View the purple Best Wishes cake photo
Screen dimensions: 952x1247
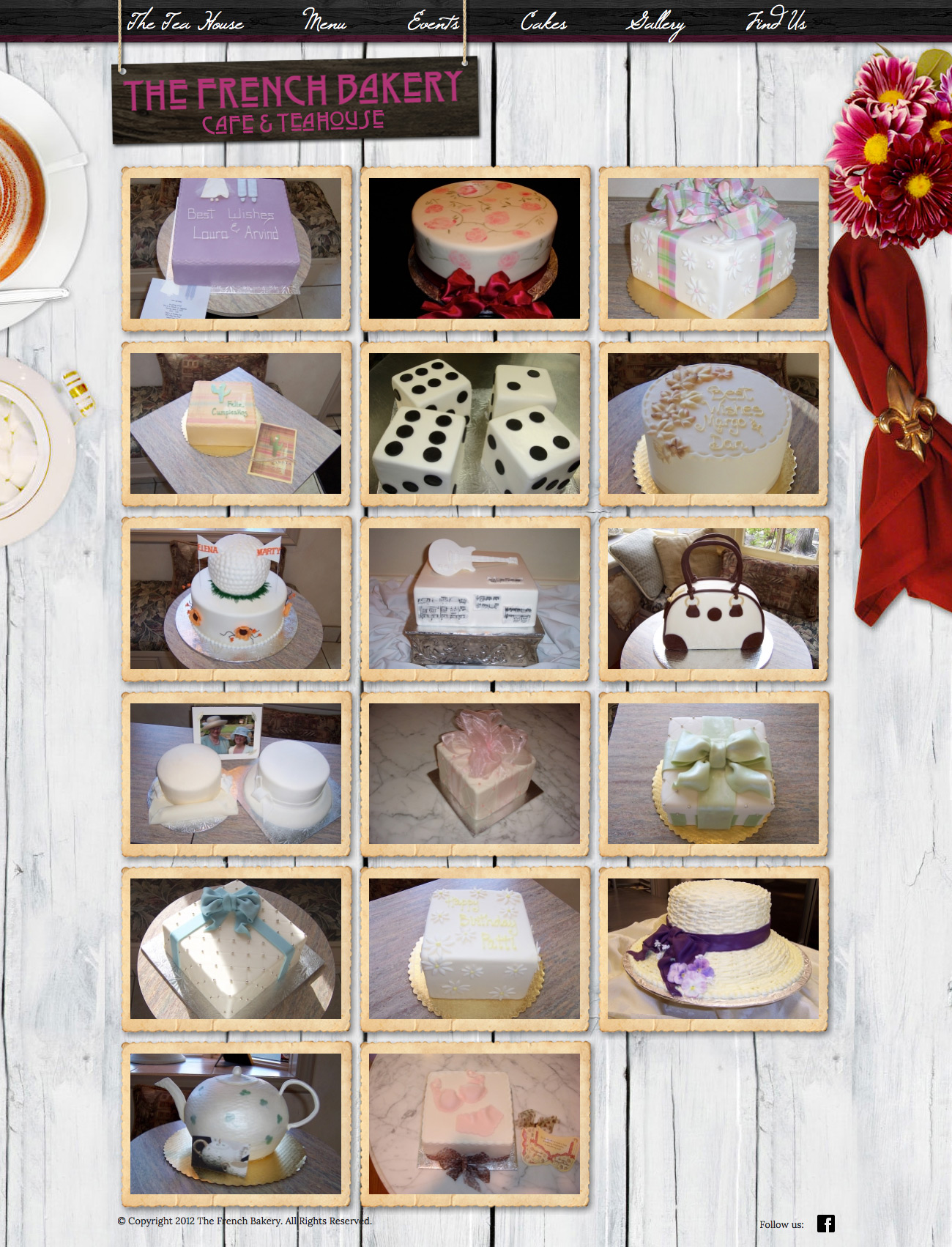point(236,248)
